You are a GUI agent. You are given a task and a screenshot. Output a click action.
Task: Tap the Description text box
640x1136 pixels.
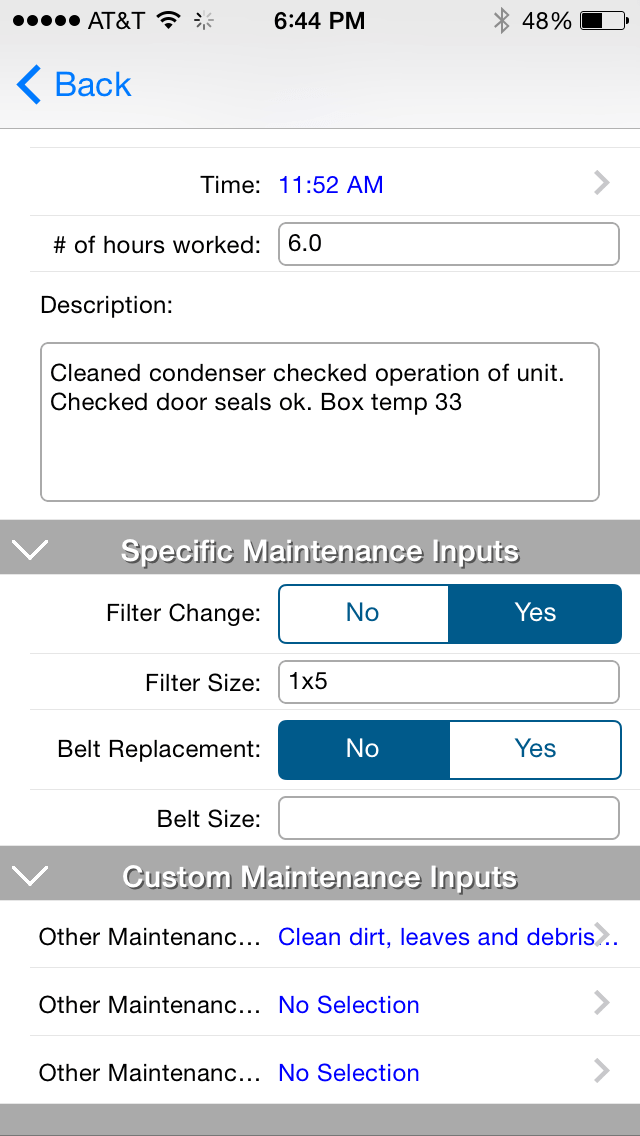320,422
